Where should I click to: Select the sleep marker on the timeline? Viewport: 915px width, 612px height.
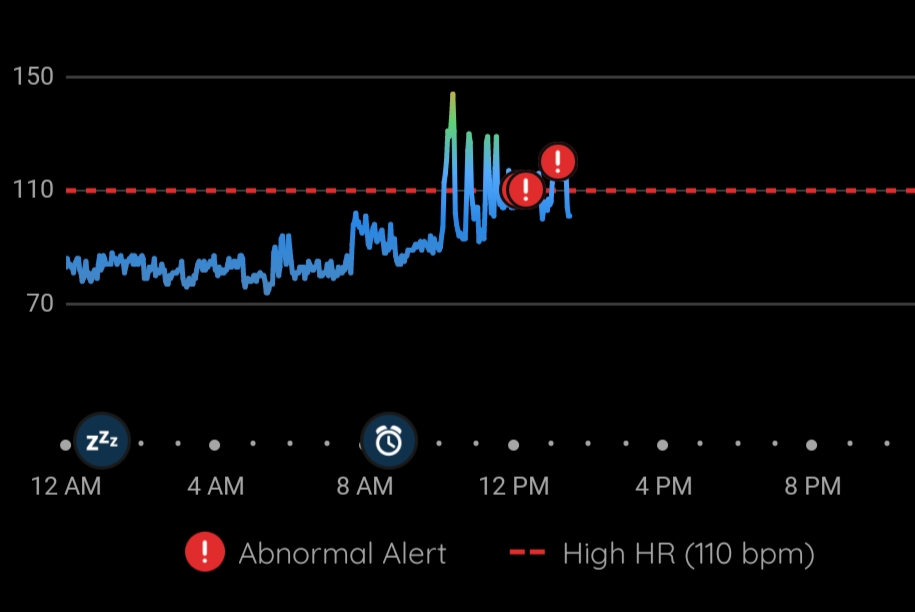(x=102, y=441)
